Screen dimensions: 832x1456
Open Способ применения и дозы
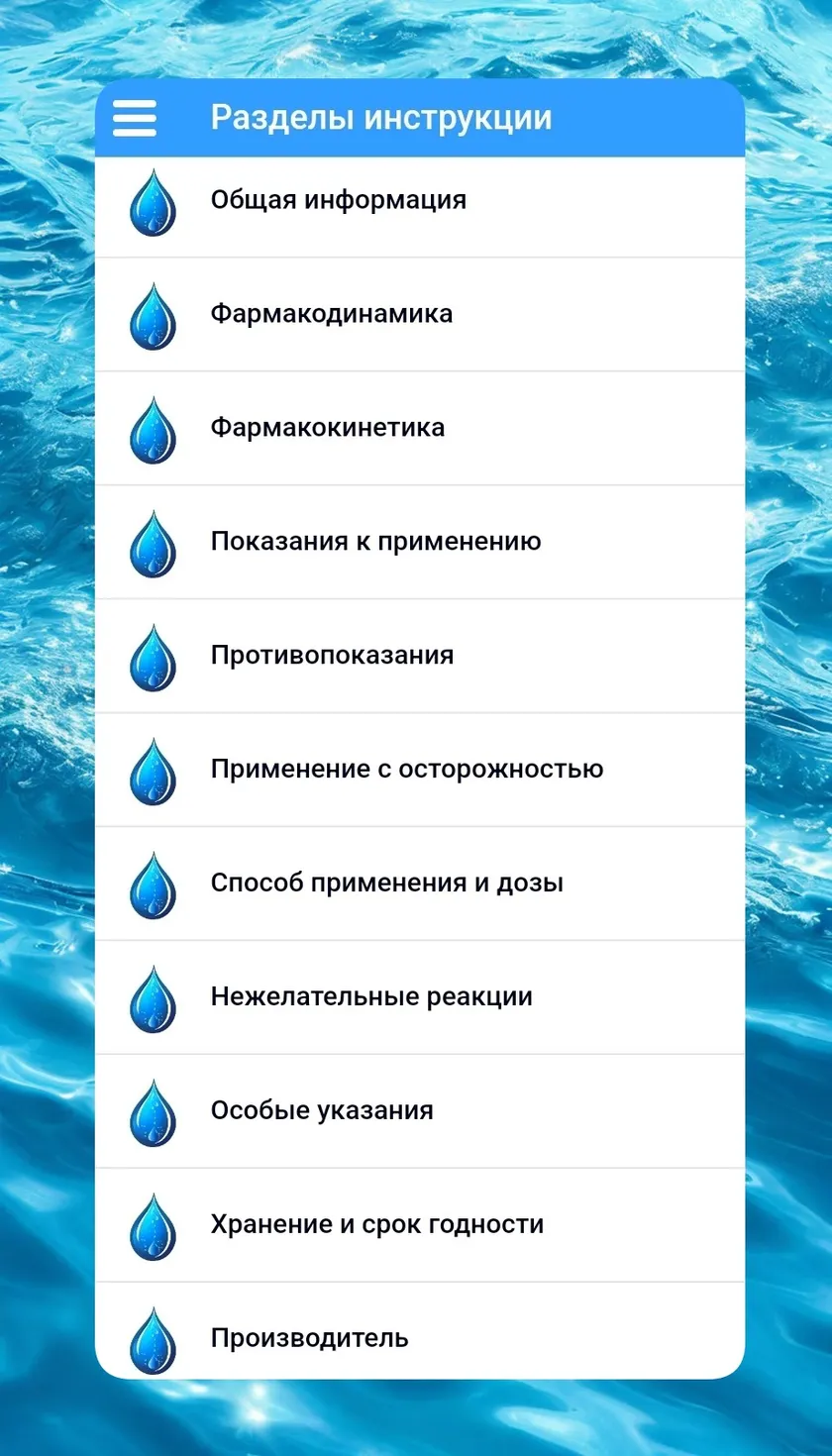(420, 884)
